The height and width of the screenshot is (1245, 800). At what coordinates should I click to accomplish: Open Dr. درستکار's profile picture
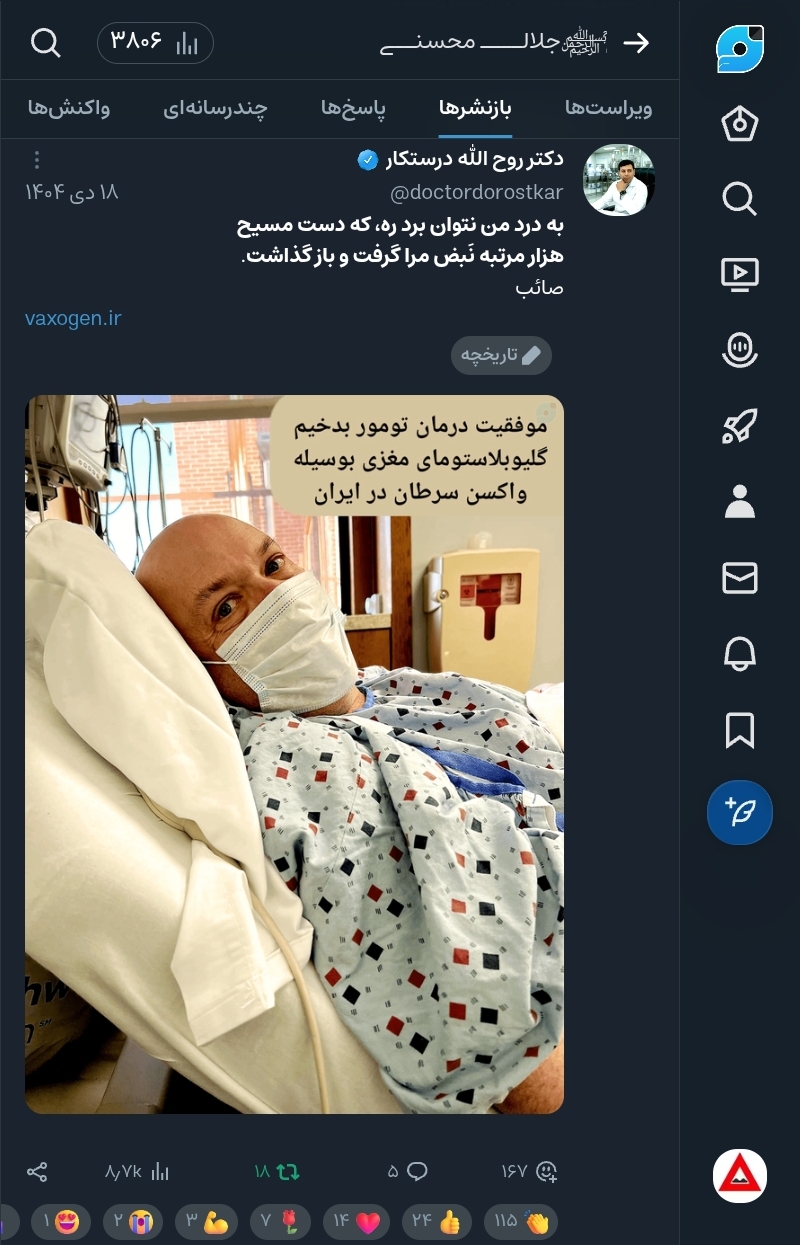[618, 180]
